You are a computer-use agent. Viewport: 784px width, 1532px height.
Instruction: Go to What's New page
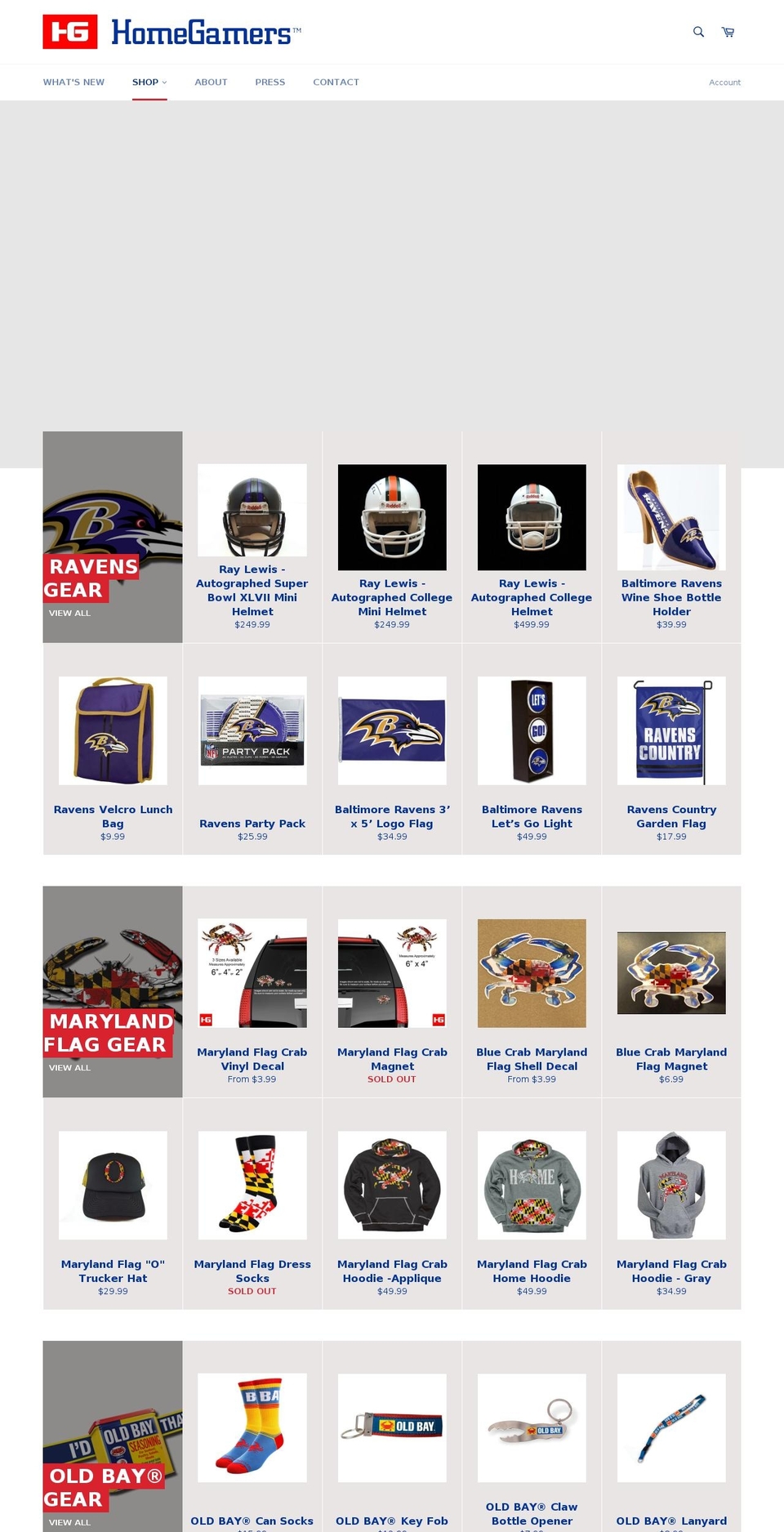click(73, 83)
